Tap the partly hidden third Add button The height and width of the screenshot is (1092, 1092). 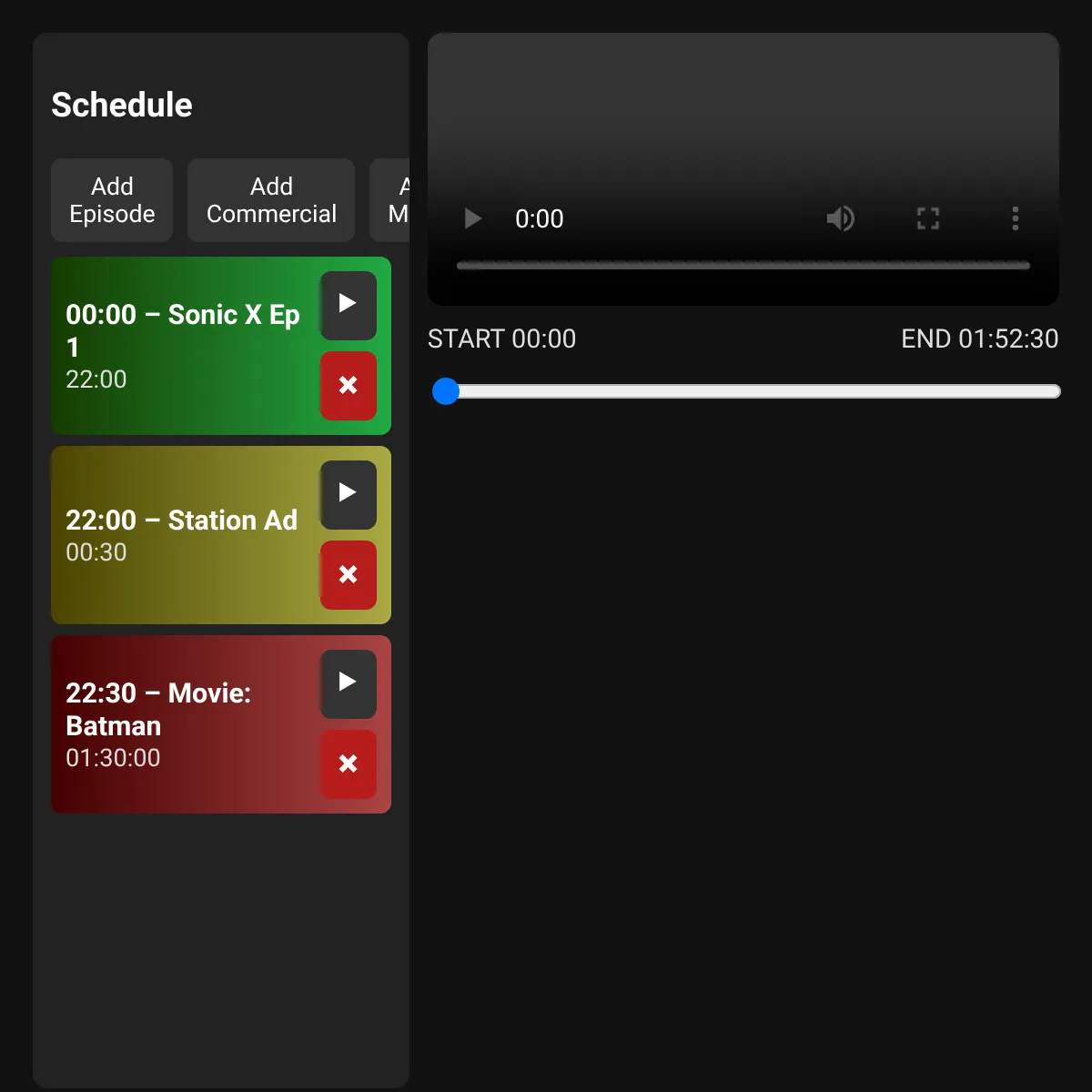click(x=391, y=200)
